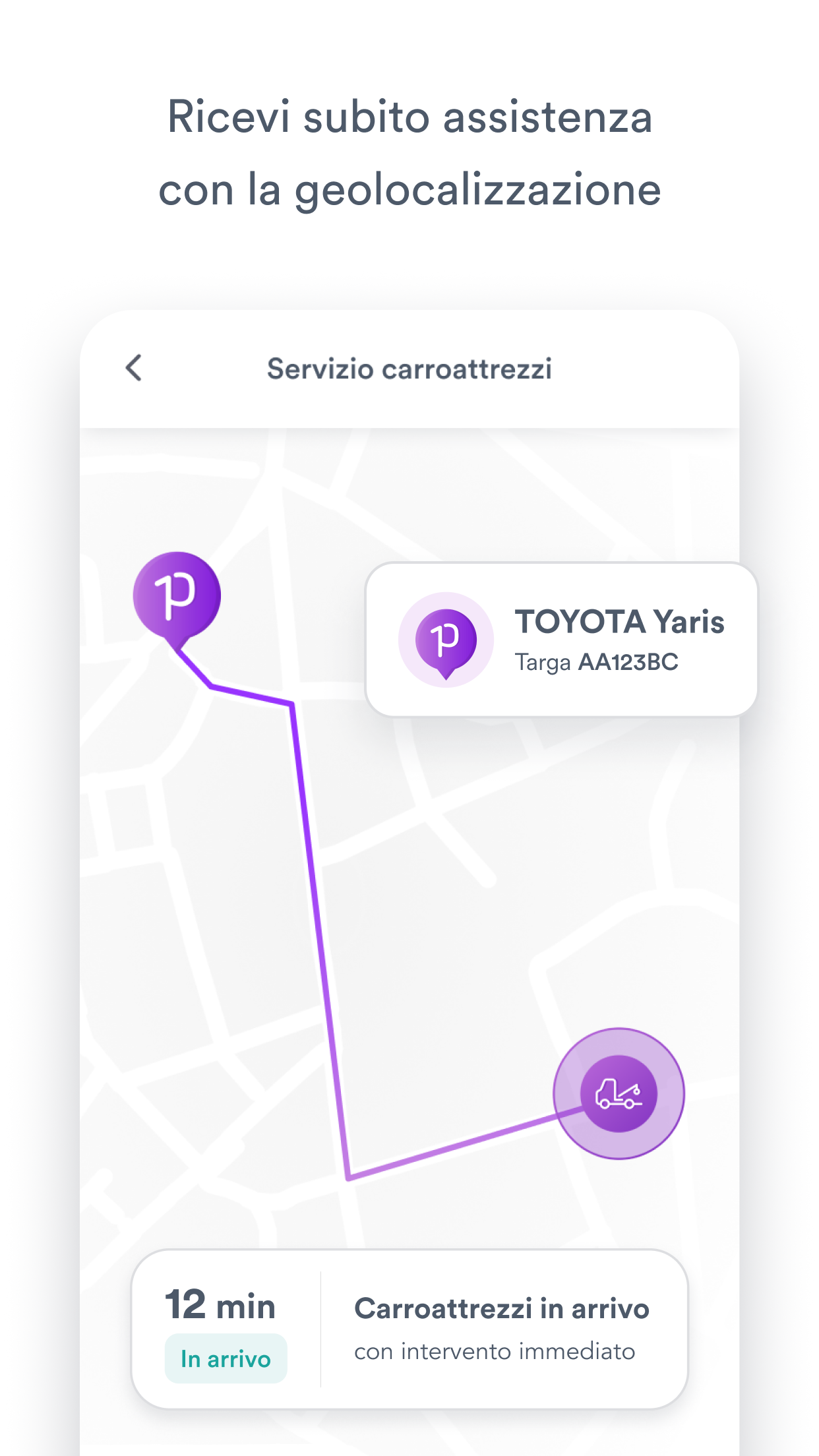819x1456 pixels.
Task: Select the 'Servizio carroattrezzi' header tab
Action: point(409,369)
